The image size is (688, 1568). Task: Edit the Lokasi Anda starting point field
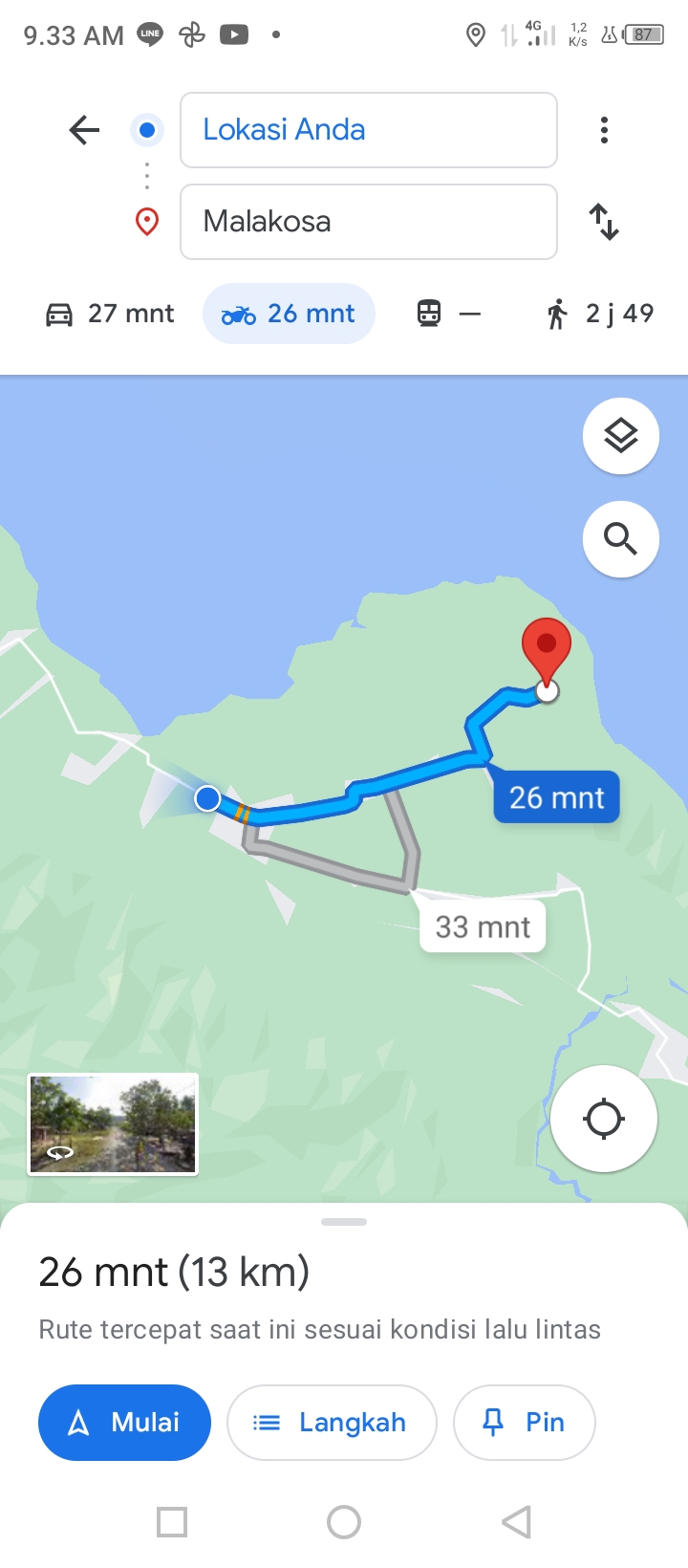[x=369, y=130]
